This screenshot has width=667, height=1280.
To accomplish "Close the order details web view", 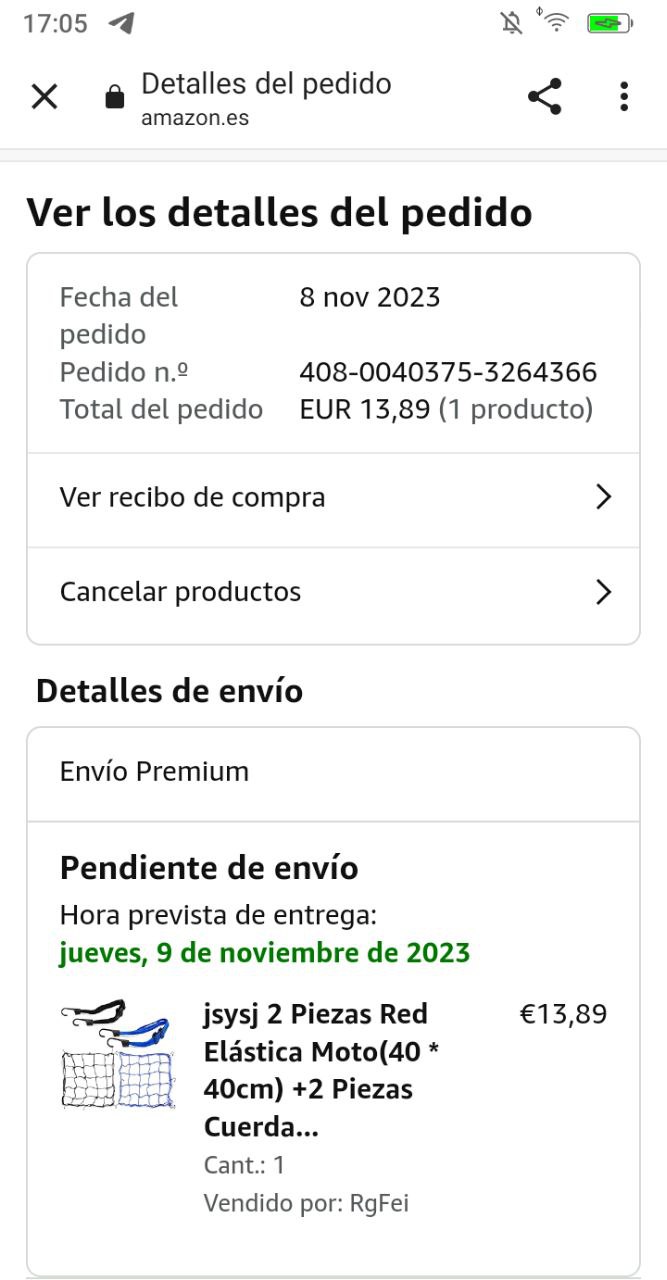I will (45, 97).
